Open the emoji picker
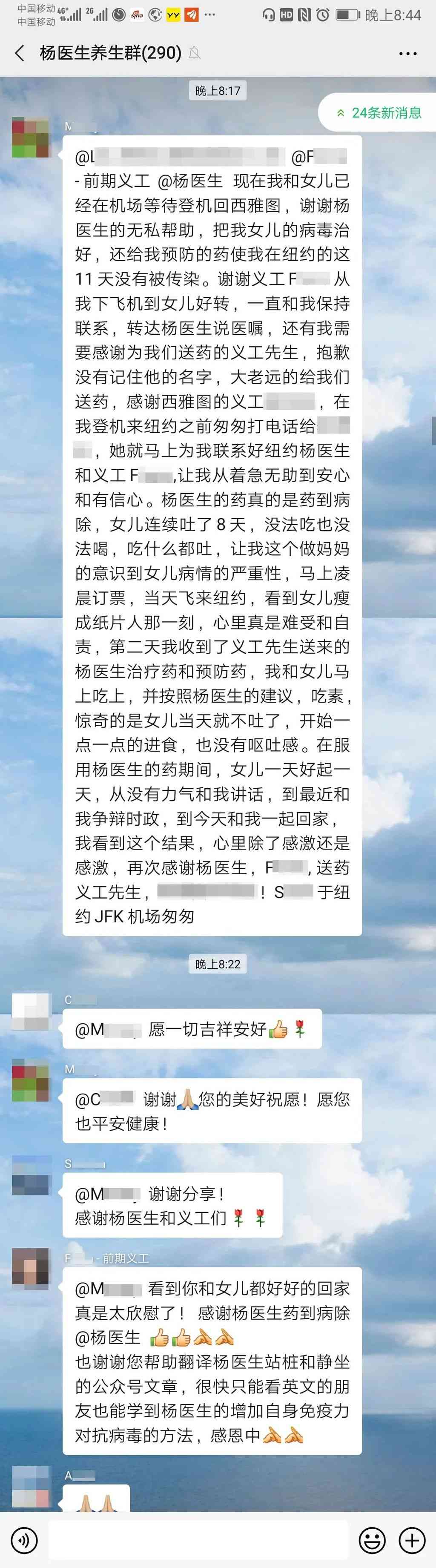This screenshot has width=436, height=1568. [x=371, y=1541]
